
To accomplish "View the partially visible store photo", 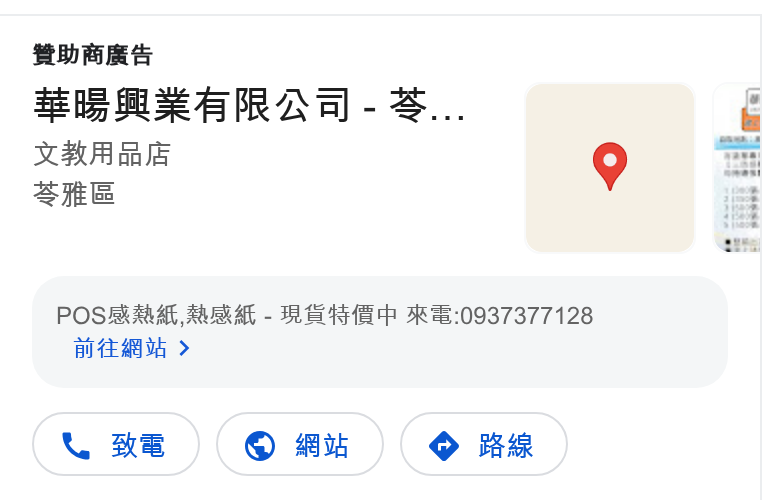I will [736, 168].
